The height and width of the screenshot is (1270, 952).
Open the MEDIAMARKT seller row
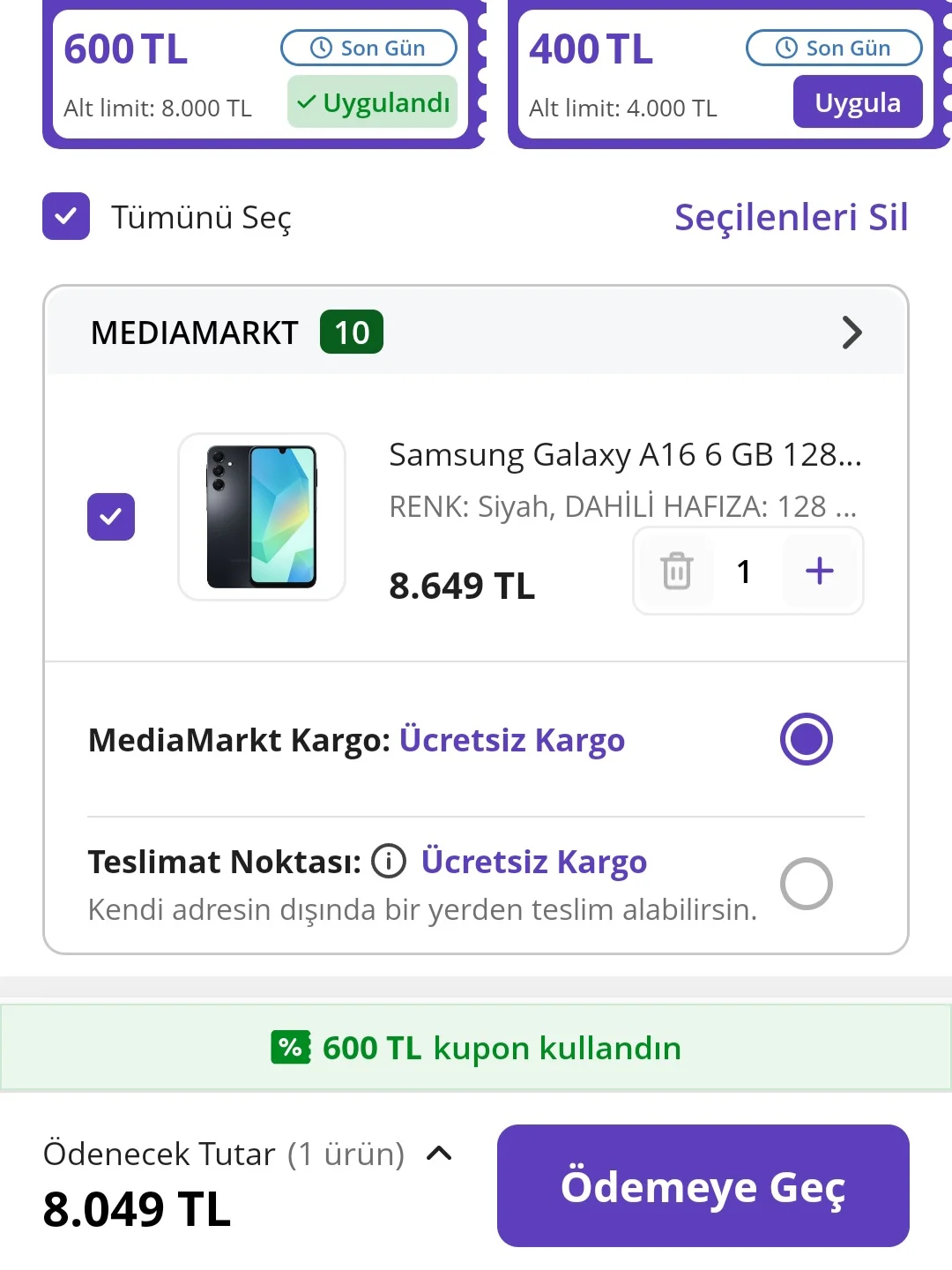coord(476,332)
